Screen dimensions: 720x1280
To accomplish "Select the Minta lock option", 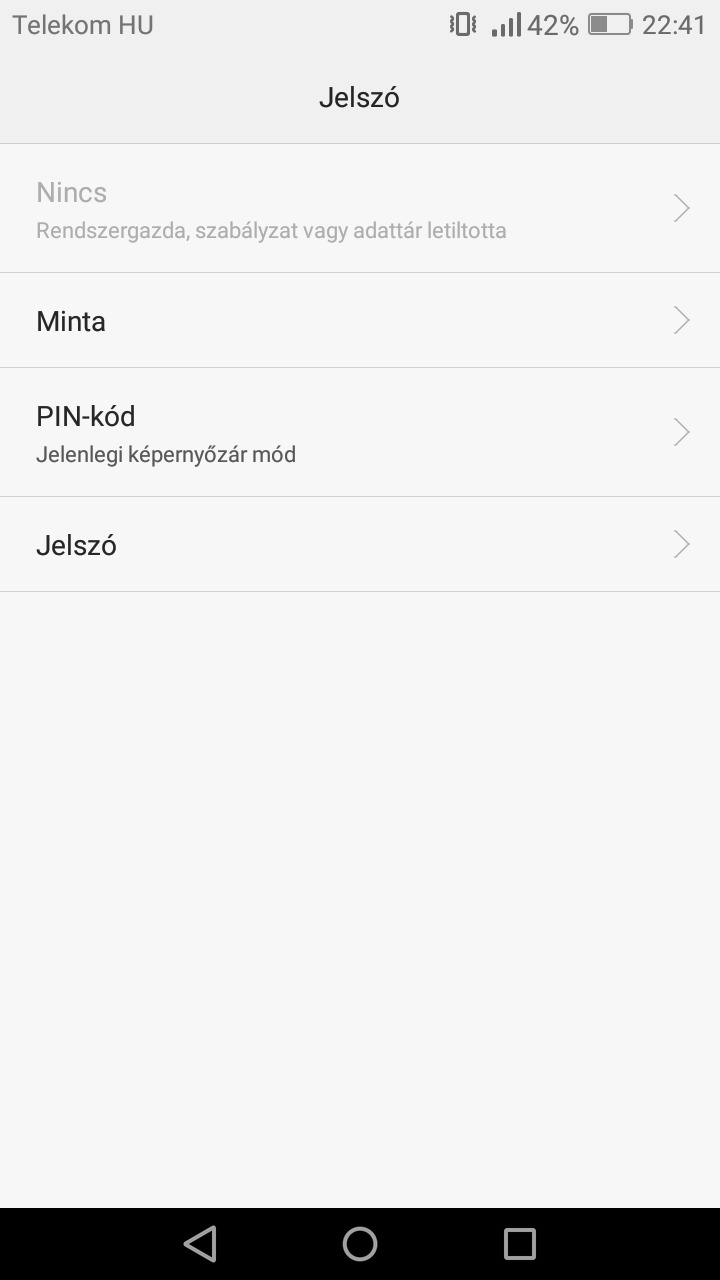I will pyautogui.click(x=360, y=320).
